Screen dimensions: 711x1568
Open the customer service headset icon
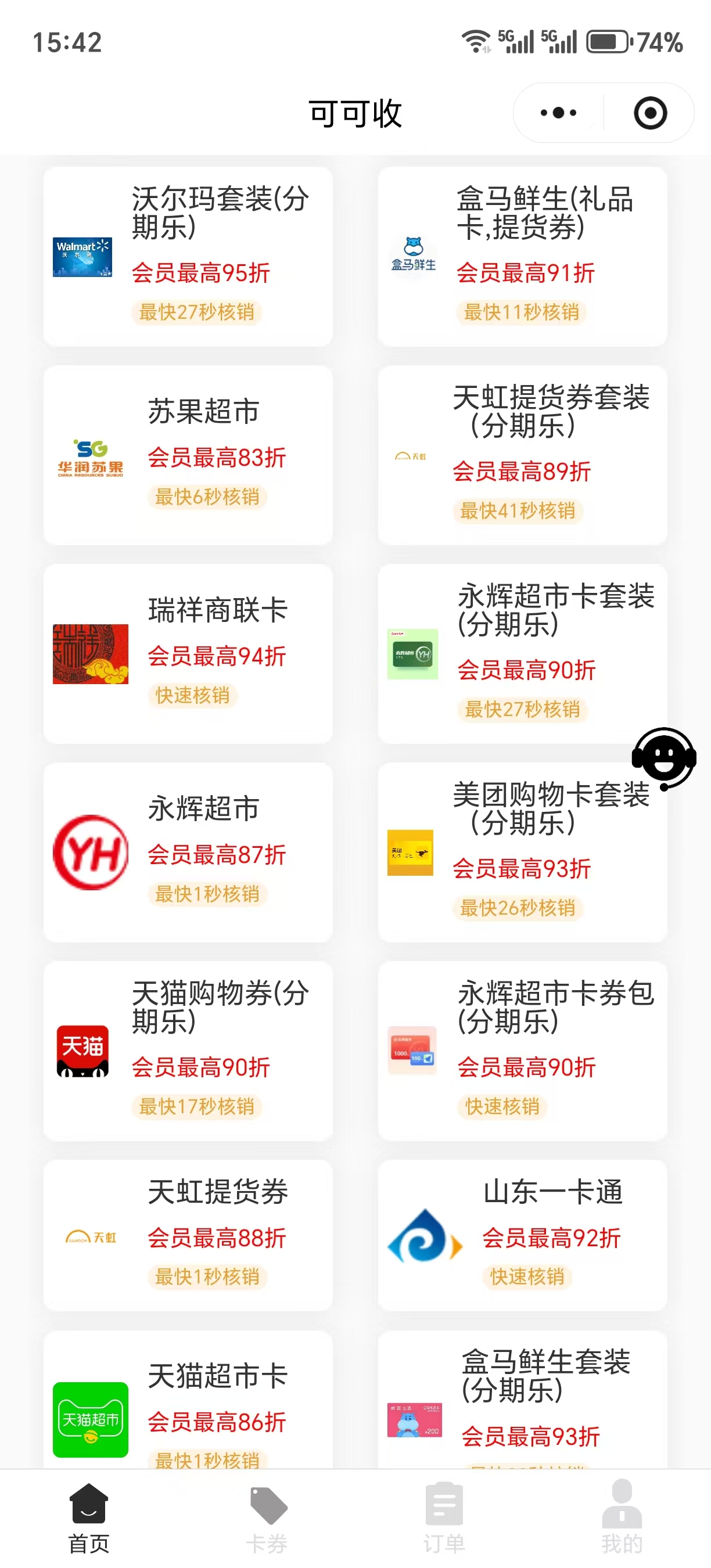[663, 758]
